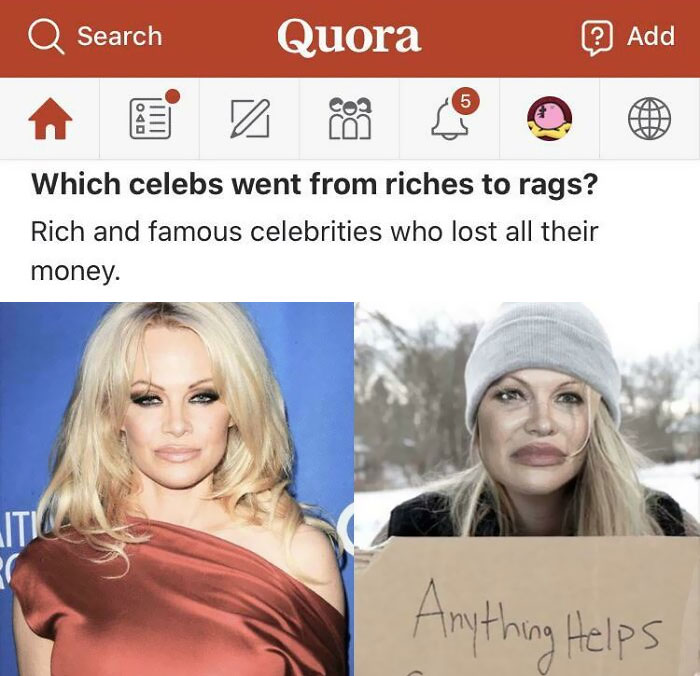This screenshot has height=676, width=700.
Task: View the celebrity comparison image
Action: pos(350,488)
